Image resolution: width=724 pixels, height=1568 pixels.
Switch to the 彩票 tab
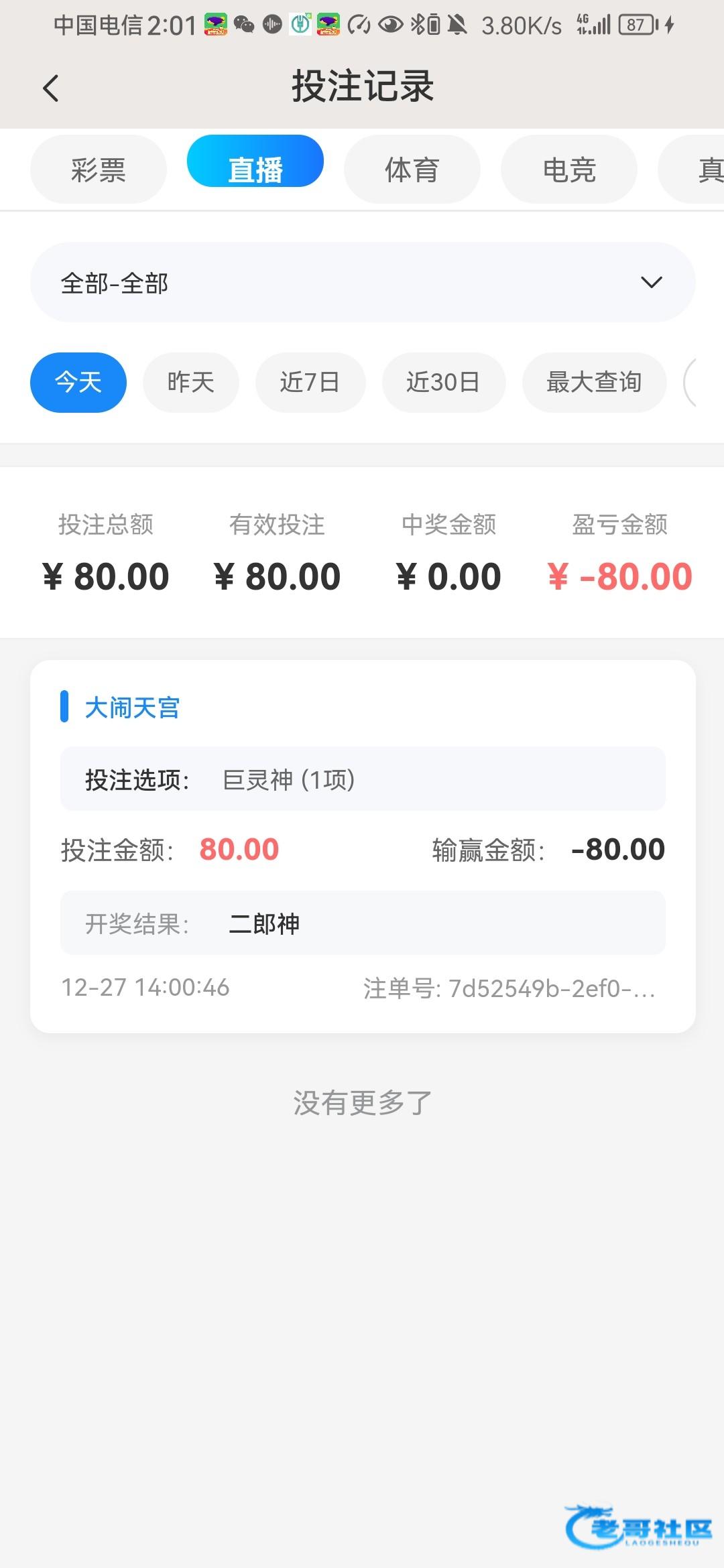pyautogui.click(x=99, y=170)
